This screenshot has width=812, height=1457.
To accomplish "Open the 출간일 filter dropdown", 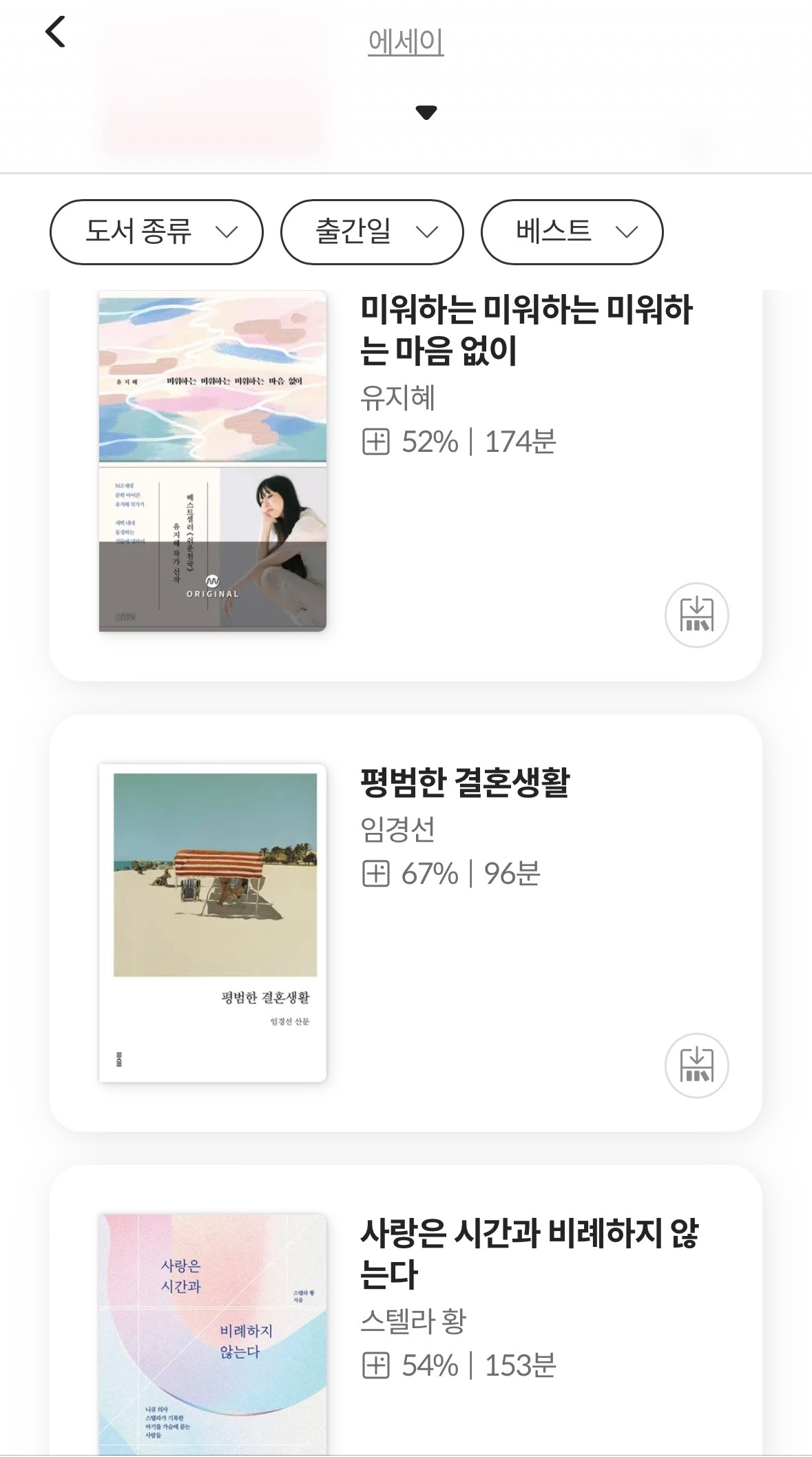I will coord(372,232).
